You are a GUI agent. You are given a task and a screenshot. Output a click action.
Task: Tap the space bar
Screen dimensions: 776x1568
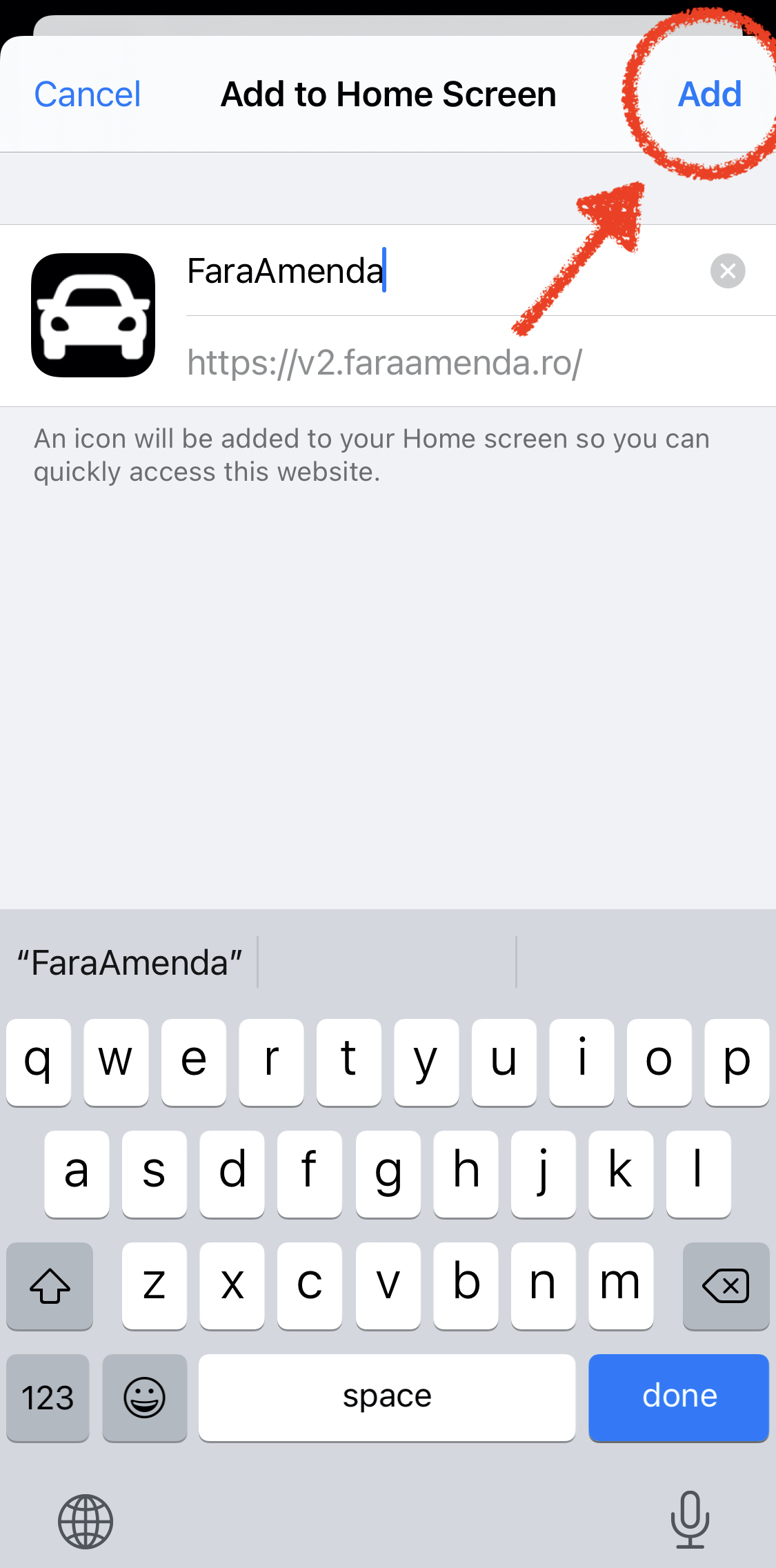(x=387, y=1397)
